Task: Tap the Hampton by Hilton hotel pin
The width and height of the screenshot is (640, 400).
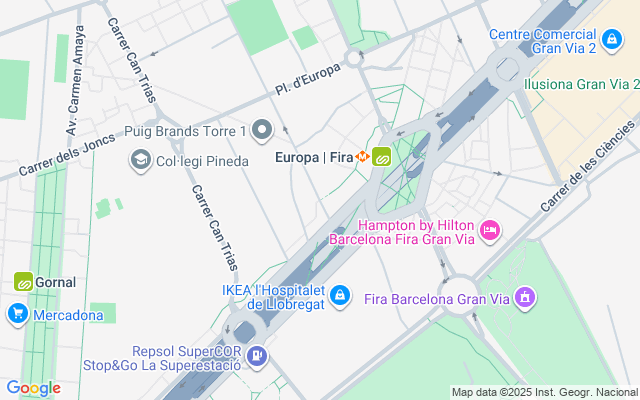Action: pyautogui.click(x=489, y=231)
